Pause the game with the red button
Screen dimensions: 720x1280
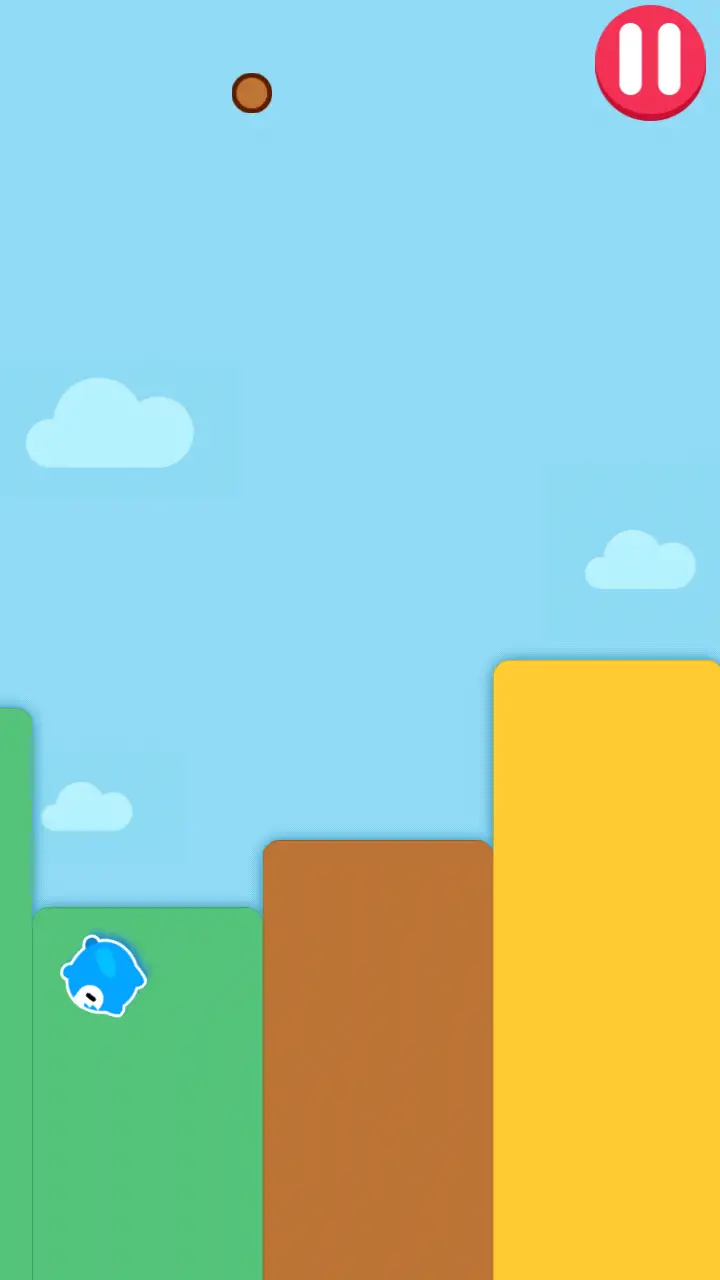[651, 61]
